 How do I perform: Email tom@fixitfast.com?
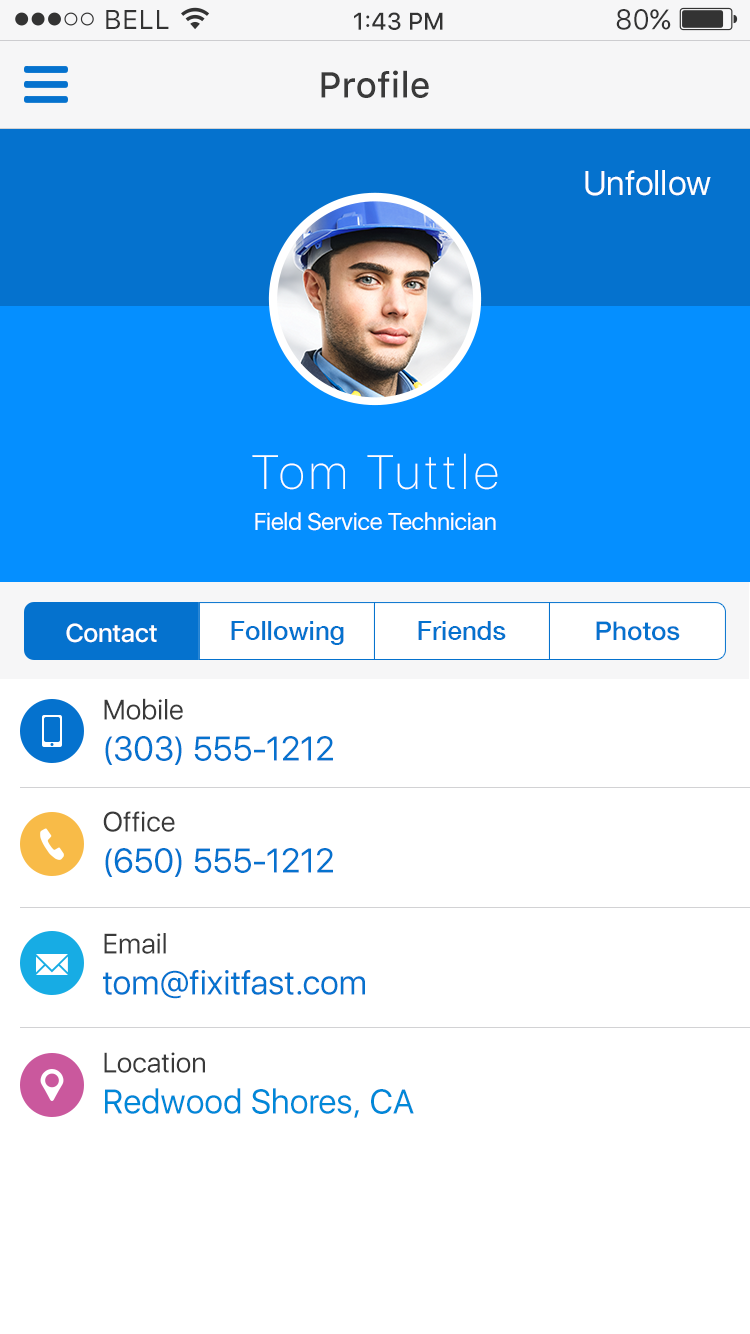coord(234,983)
